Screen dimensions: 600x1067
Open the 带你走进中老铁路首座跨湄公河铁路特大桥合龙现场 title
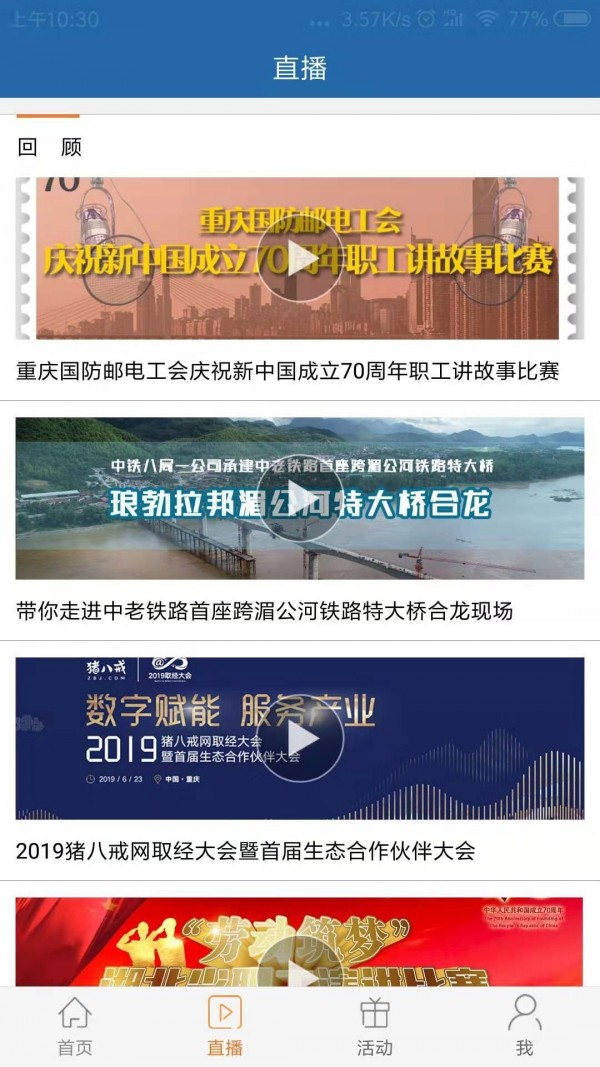[x=264, y=611]
